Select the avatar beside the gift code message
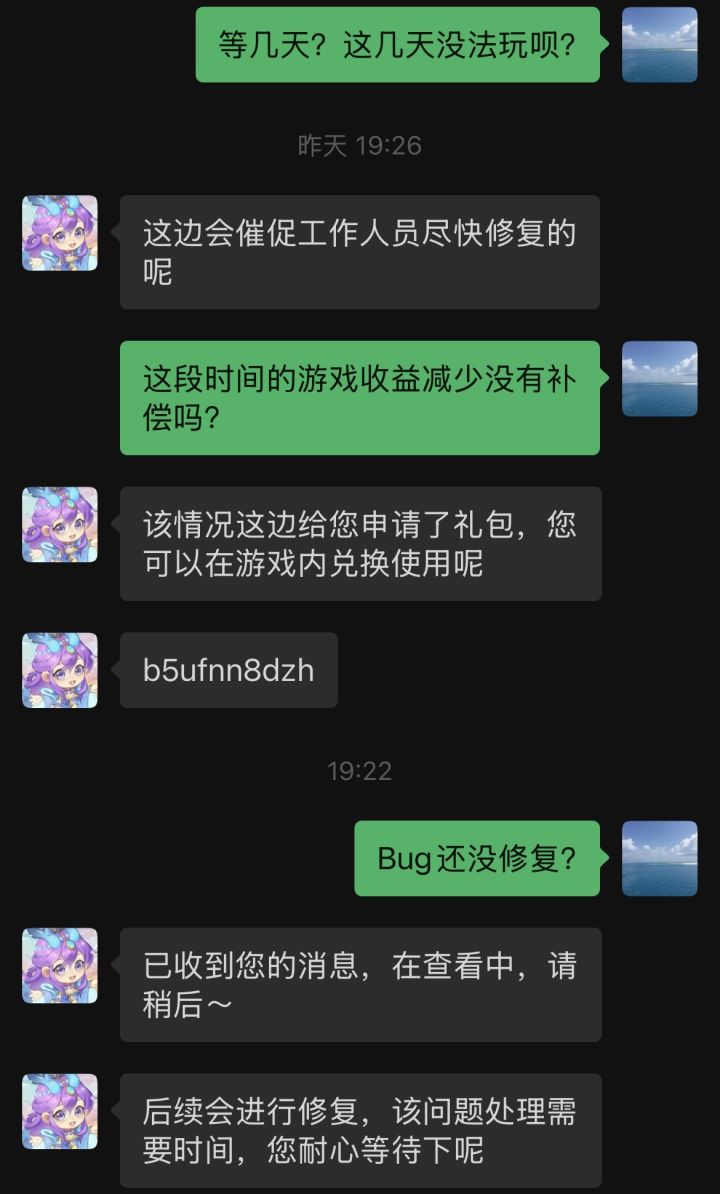Screen dimensions: 720x1194 60,671
